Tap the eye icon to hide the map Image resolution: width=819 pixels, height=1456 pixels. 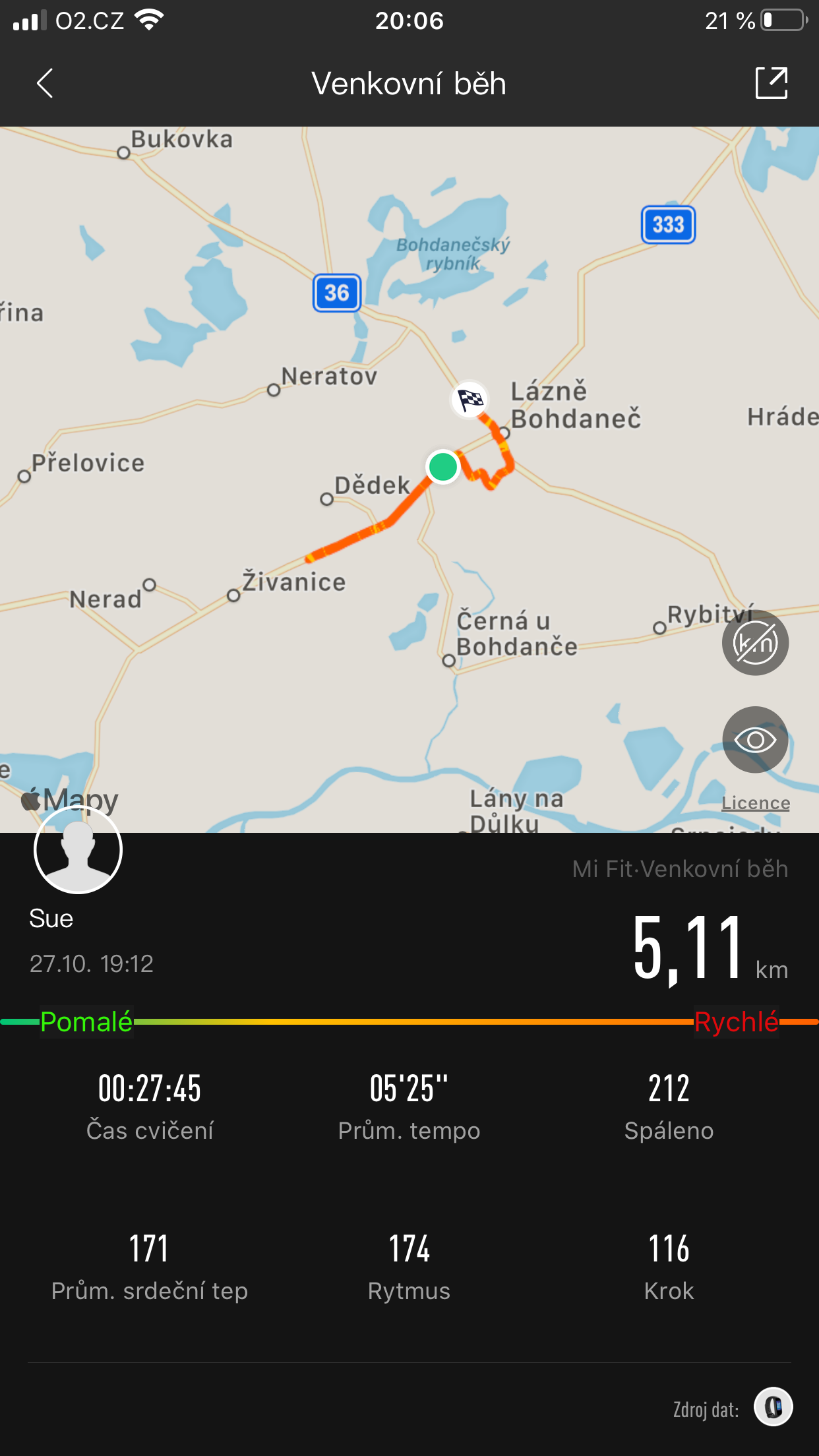click(756, 740)
